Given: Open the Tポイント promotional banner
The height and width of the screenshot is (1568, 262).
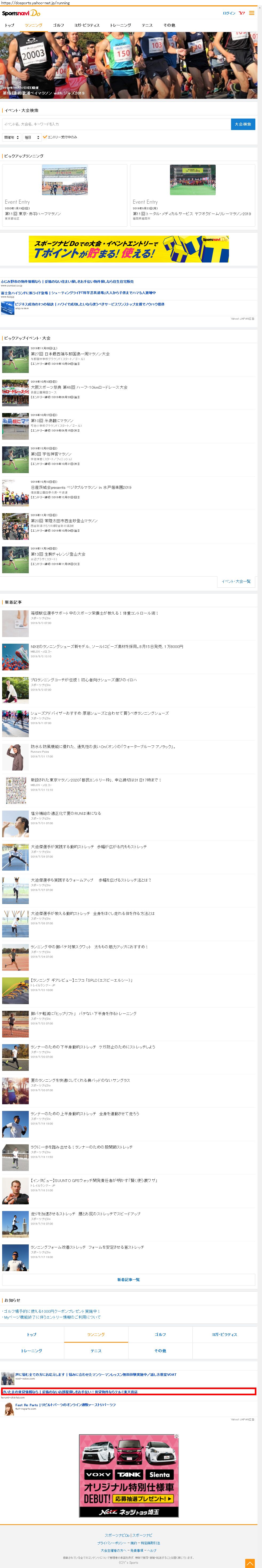Looking at the screenshot, I should point(129,249).
